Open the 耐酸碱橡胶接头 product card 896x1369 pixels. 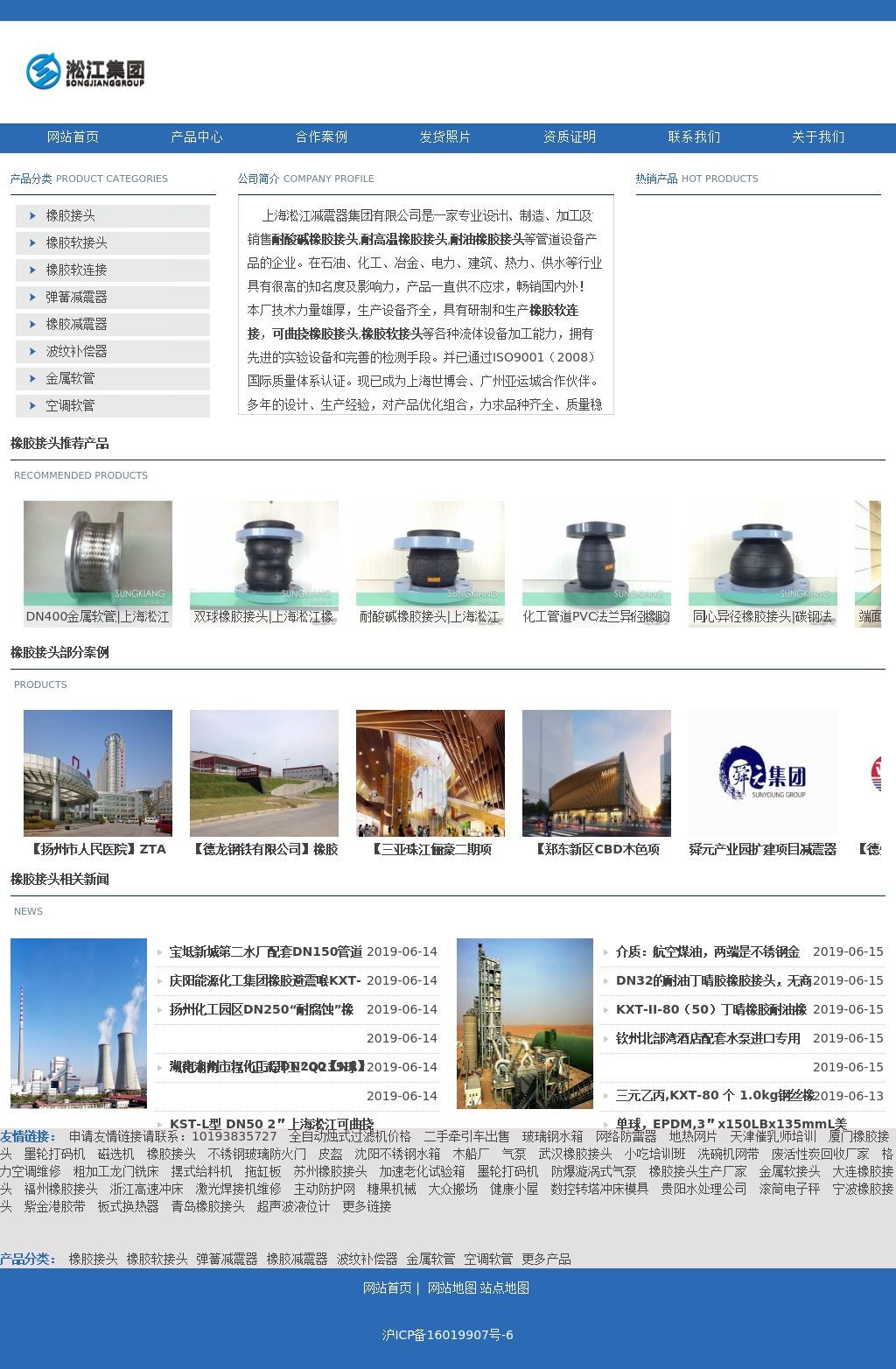[430, 564]
